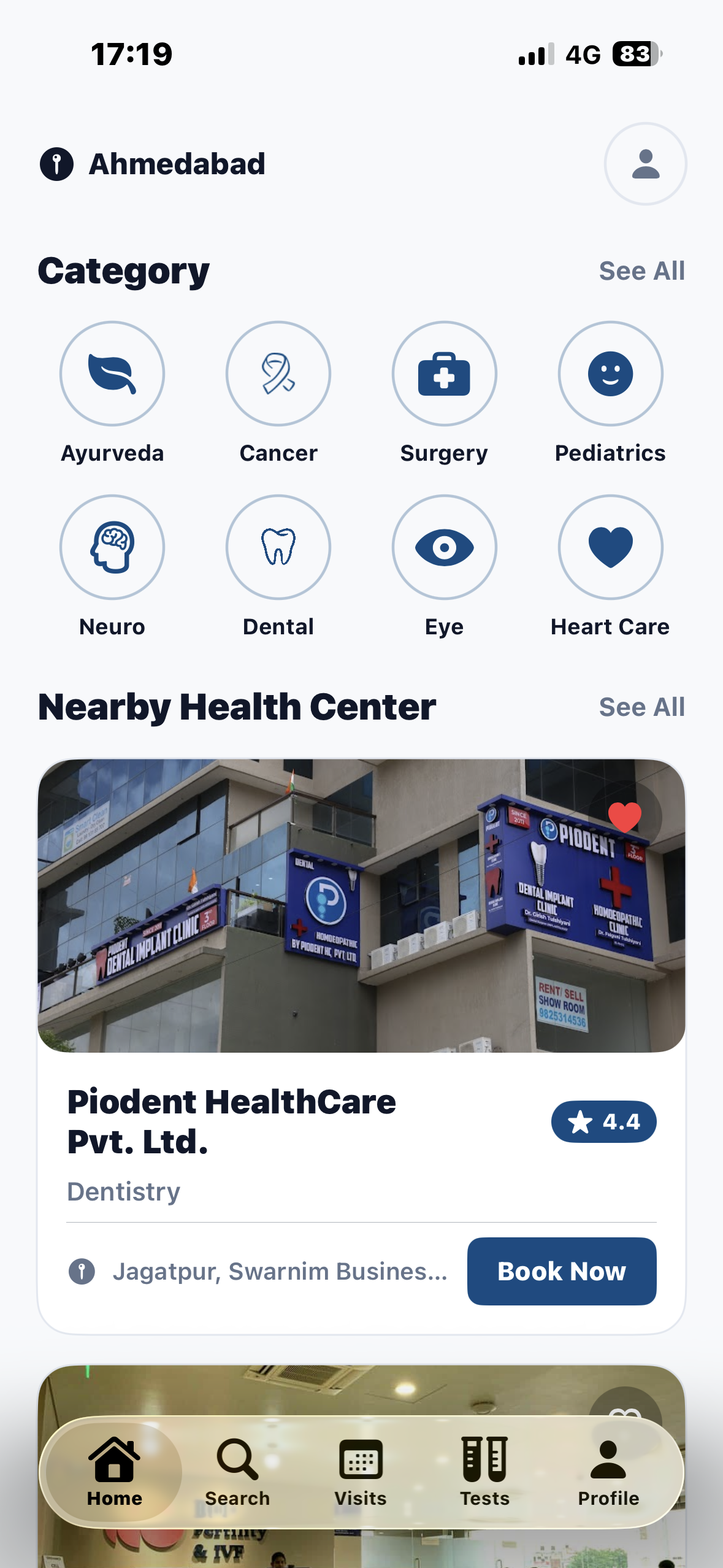Choose the Cancer category
The width and height of the screenshot is (723, 1568).
278,374
